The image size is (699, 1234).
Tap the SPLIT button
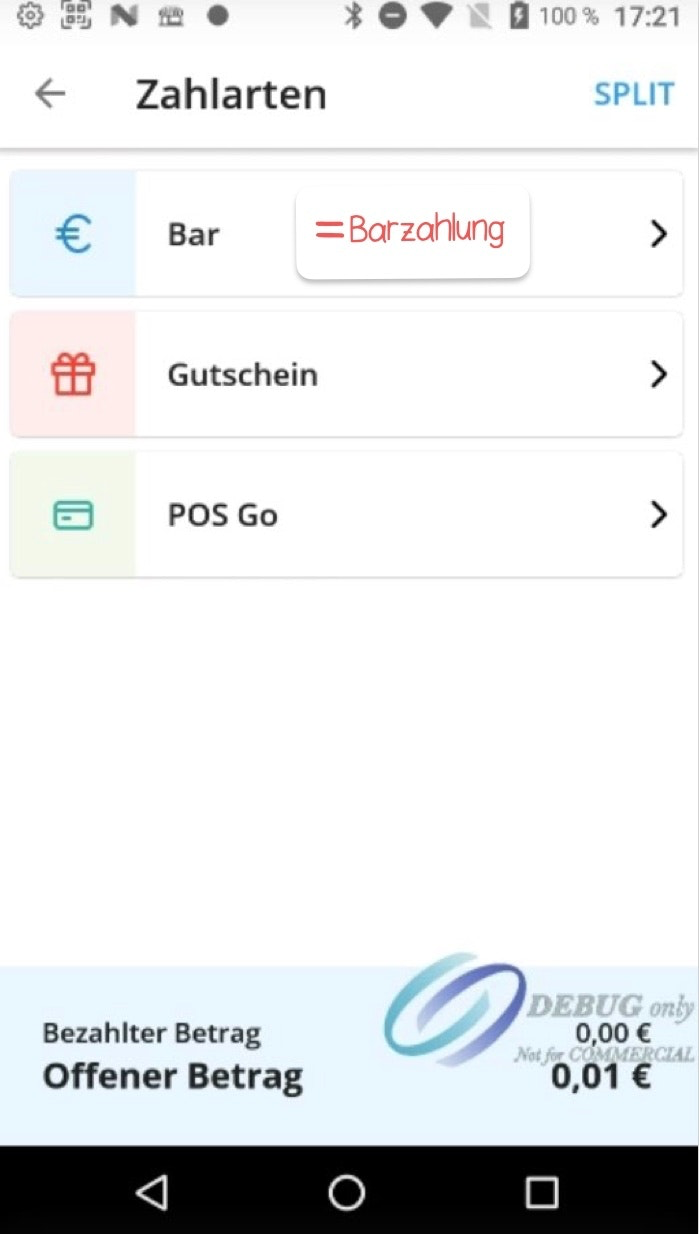pos(633,94)
